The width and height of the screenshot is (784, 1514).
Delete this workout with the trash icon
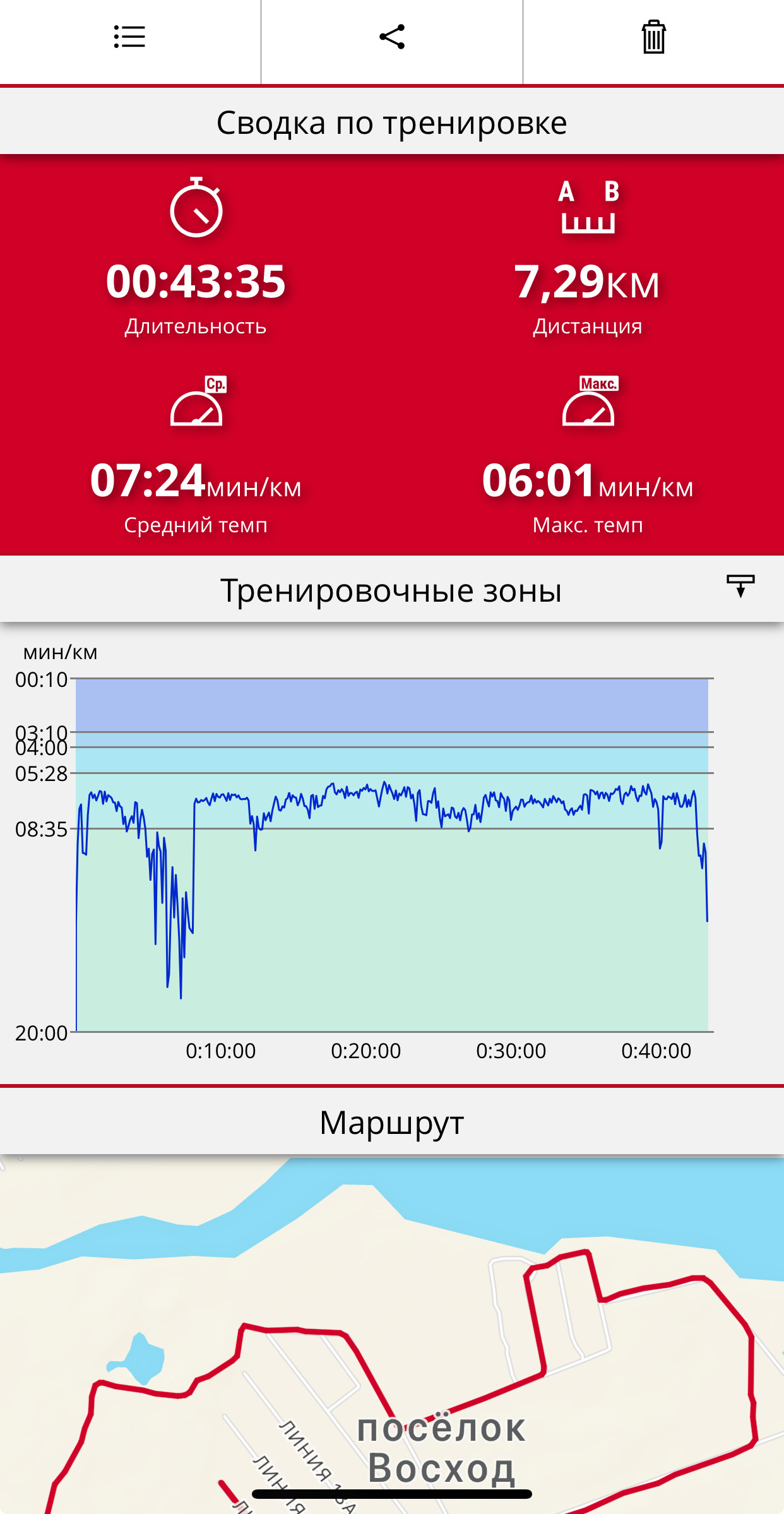654,37
